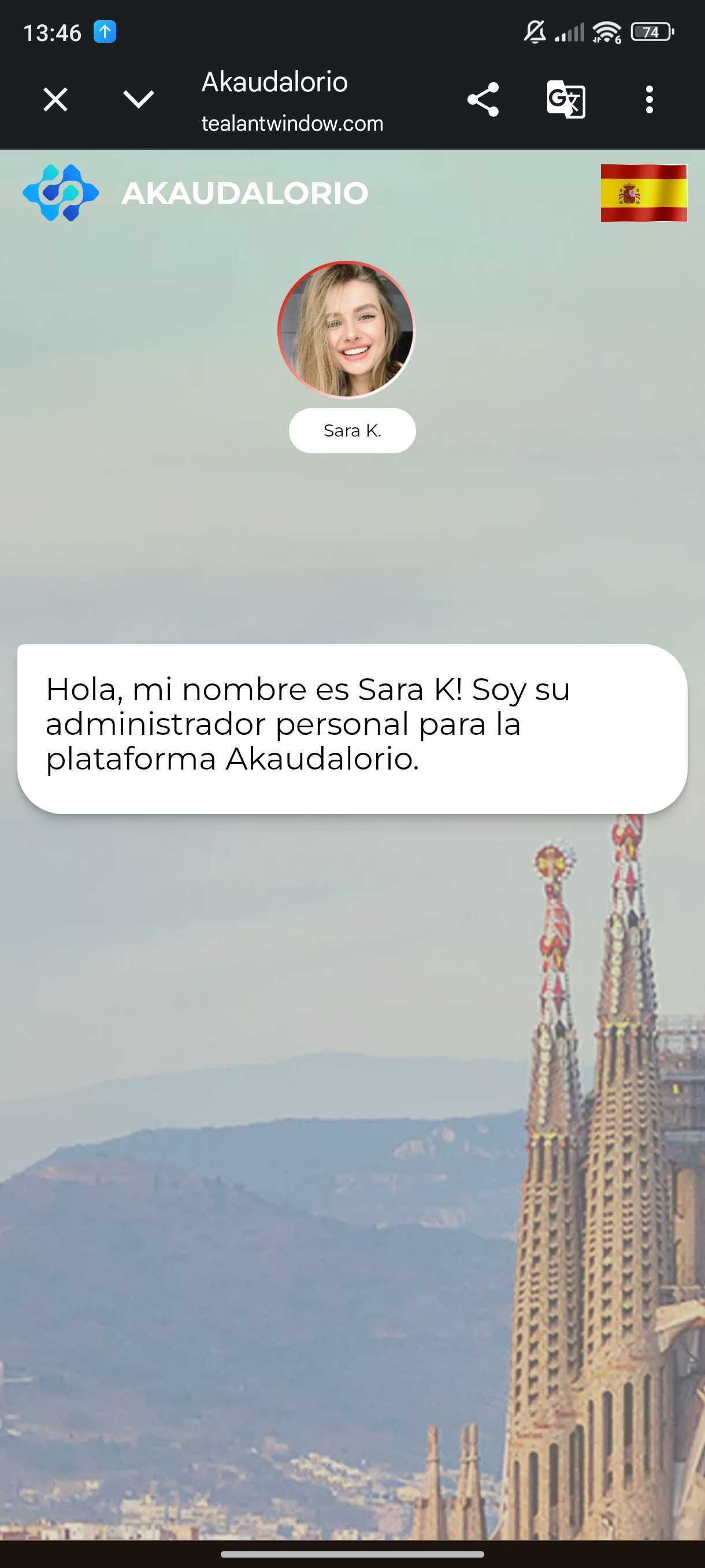705x1568 pixels.
Task: Expand the down-arrow chevron in the toolbar
Action: (x=138, y=99)
